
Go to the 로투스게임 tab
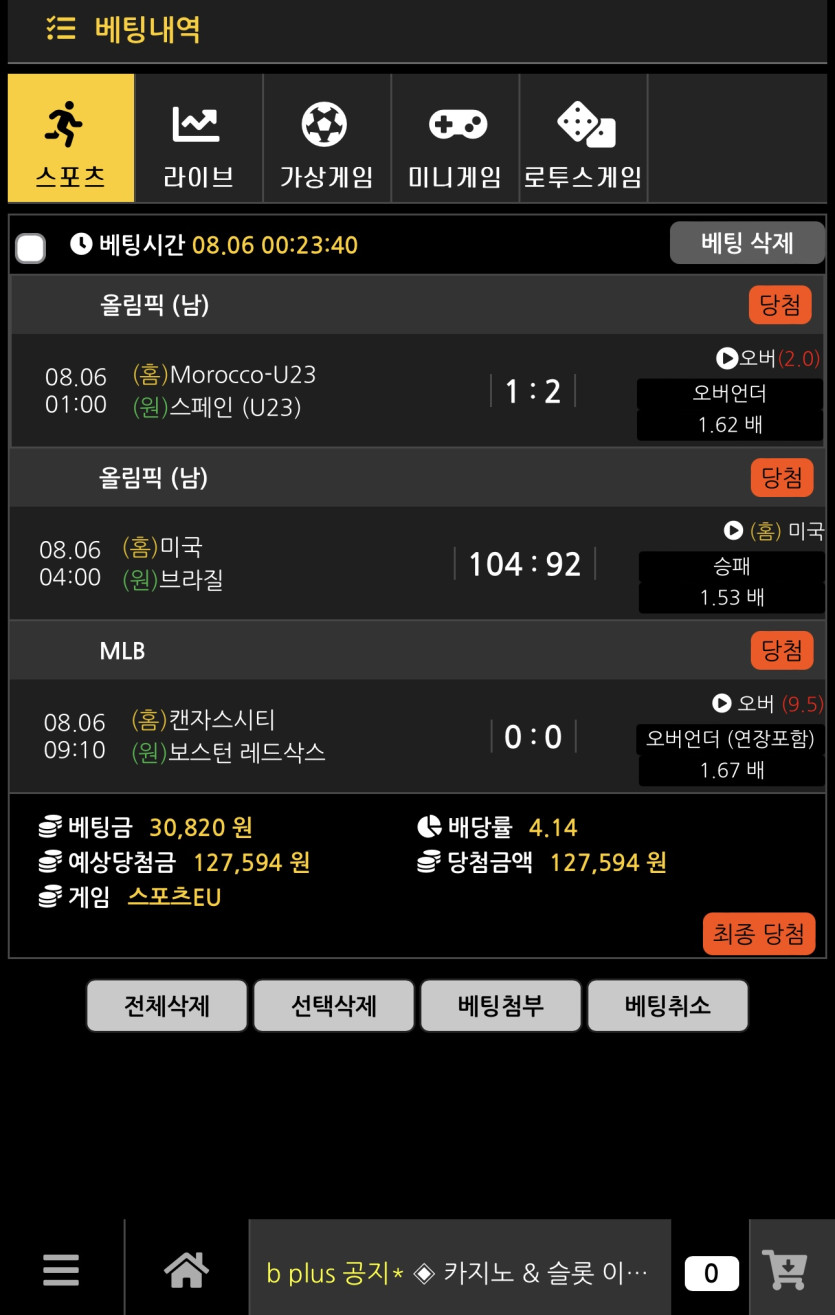(x=583, y=139)
